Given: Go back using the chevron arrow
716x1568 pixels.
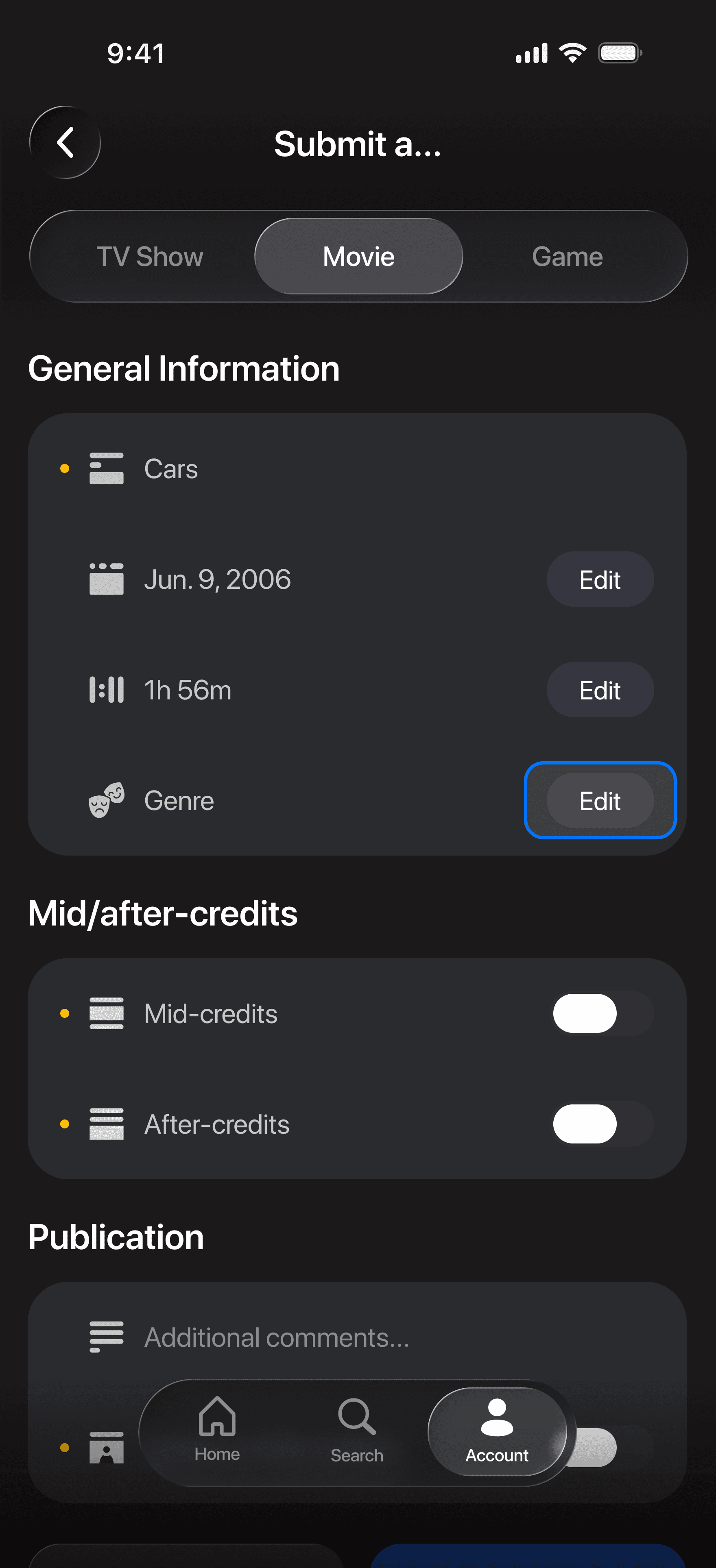Looking at the screenshot, I should [x=65, y=142].
